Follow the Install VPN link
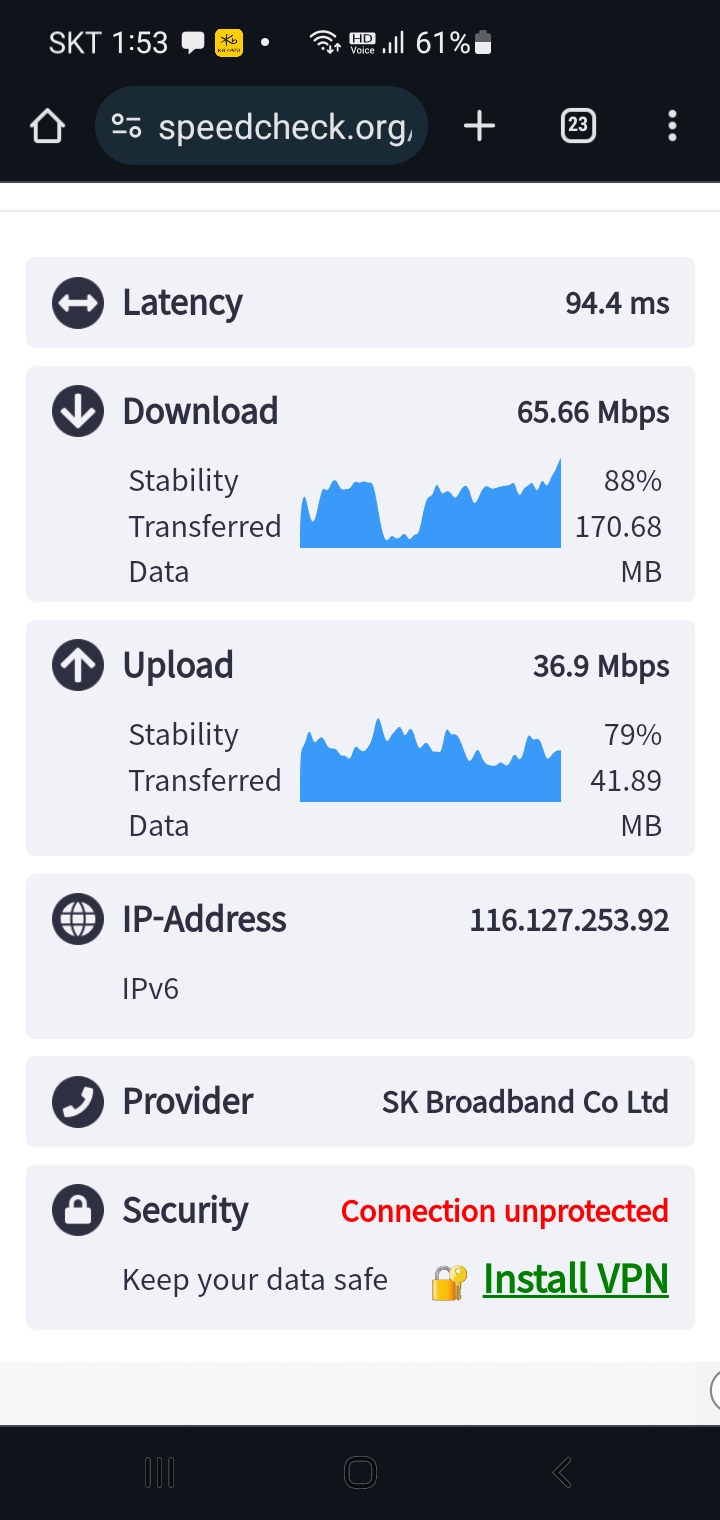Viewport: 720px width, 1520px height. pyautogui.click(x=576, y=1278)
